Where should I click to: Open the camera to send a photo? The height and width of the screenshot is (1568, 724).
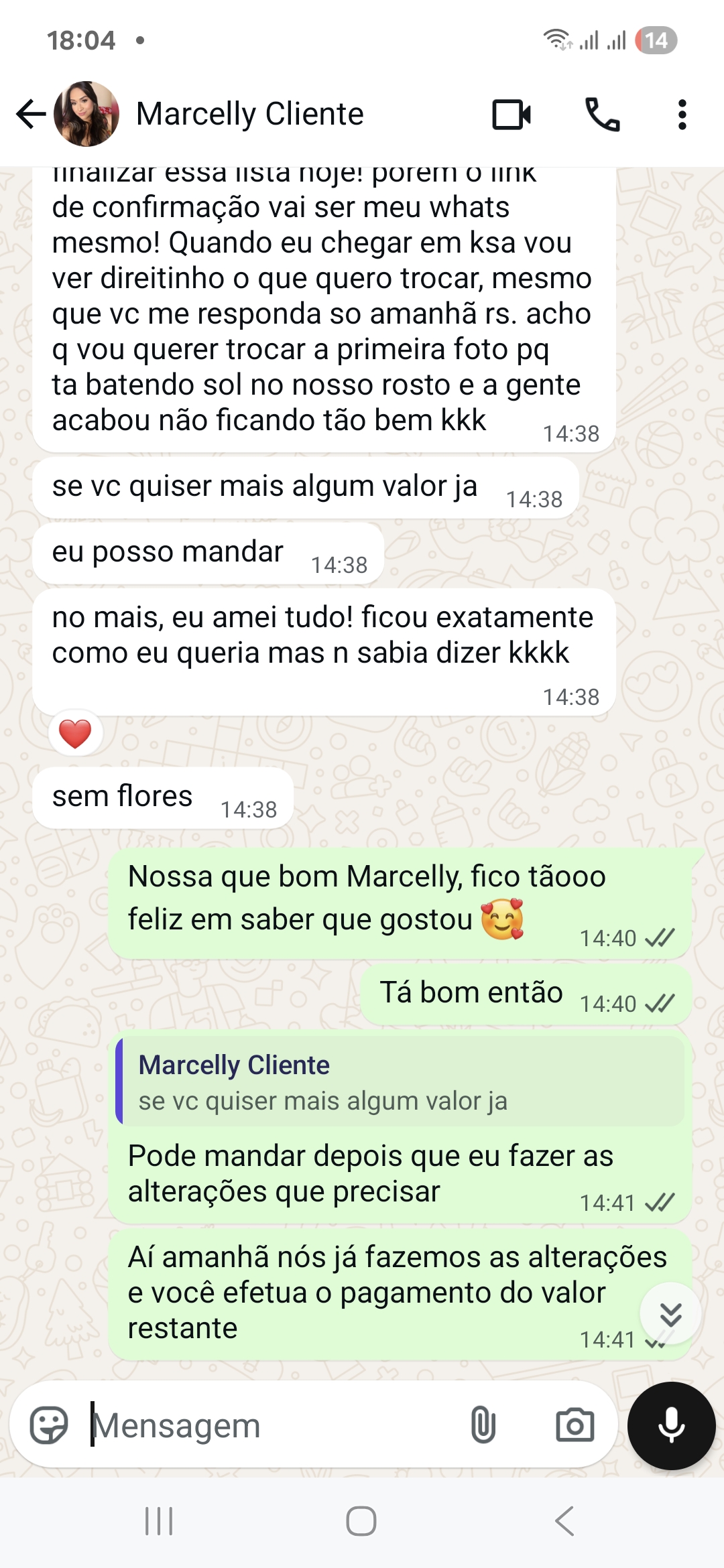(x=575, y=1425)
